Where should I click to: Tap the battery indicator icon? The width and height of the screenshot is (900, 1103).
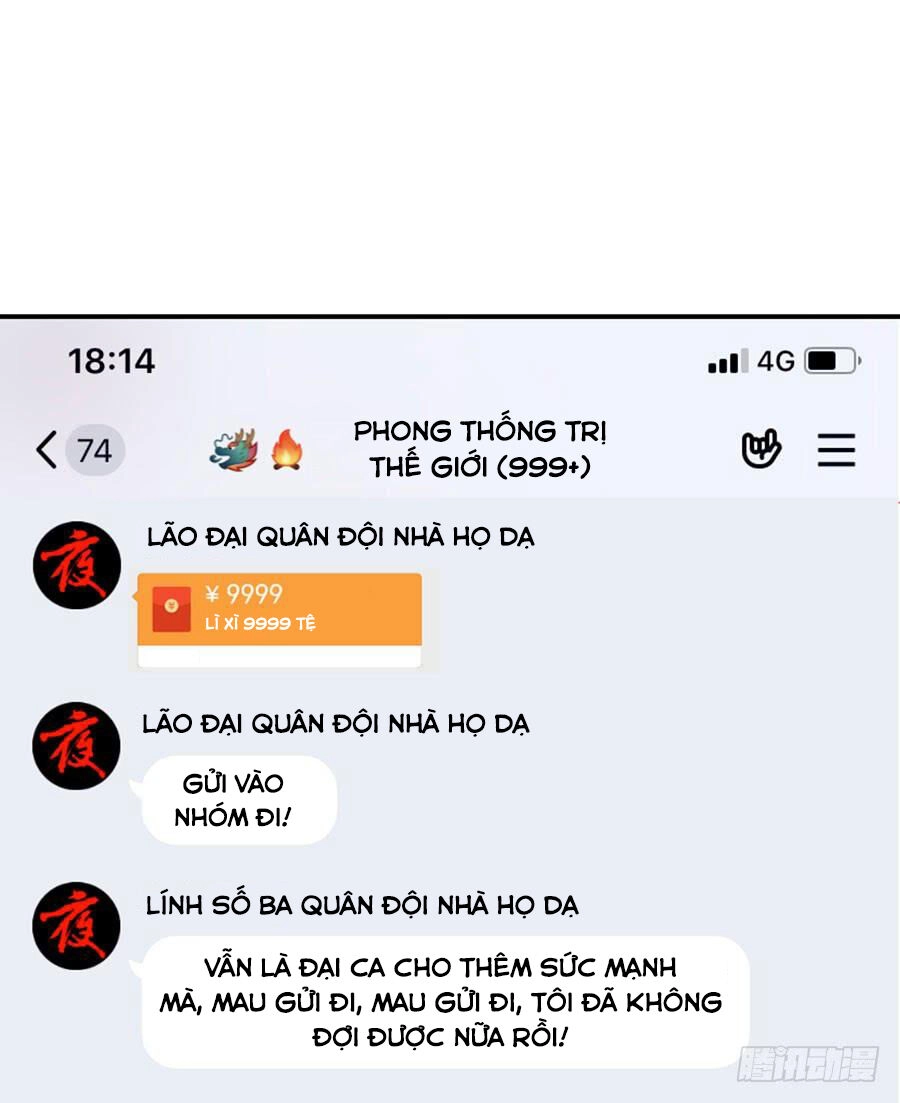[831, 361]
